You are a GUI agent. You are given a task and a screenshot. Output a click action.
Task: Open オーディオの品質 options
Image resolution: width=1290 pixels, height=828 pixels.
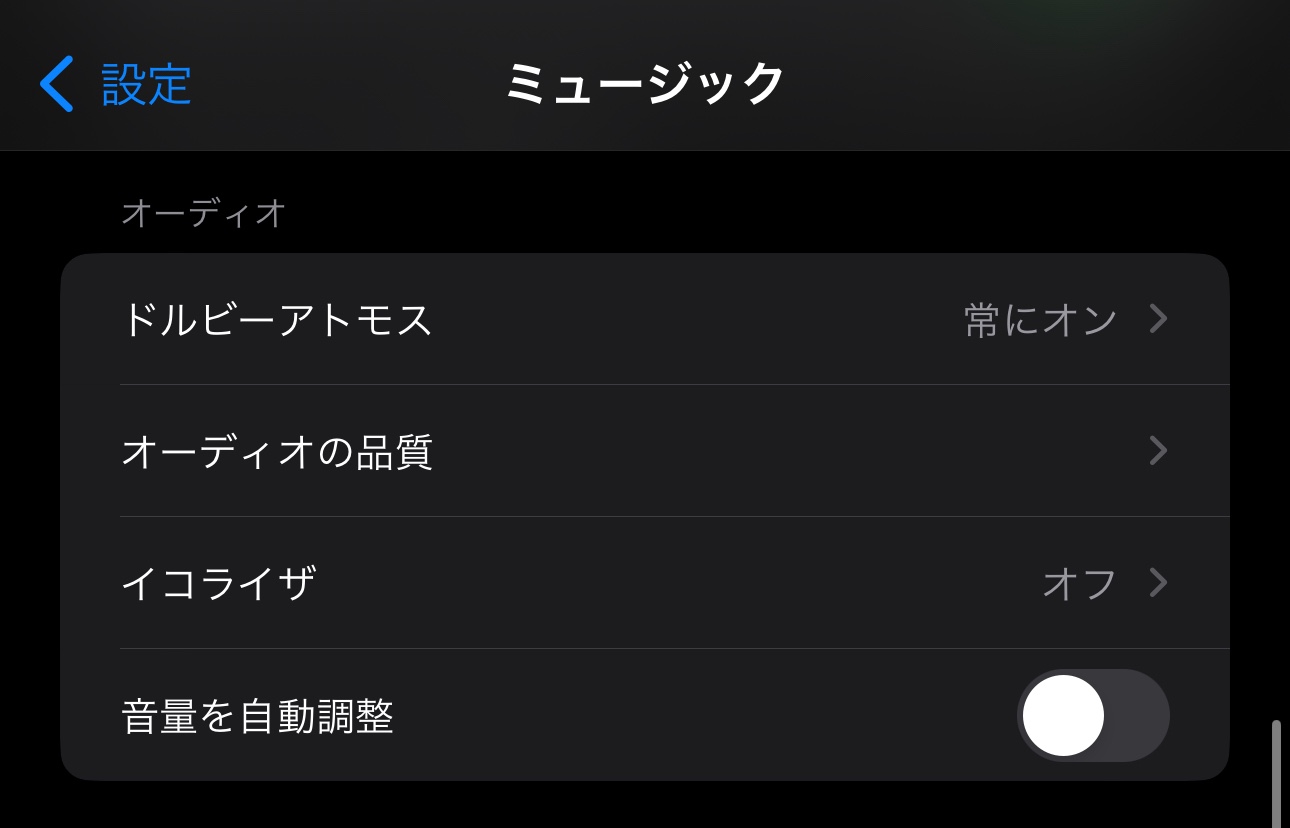click(644, 452)
